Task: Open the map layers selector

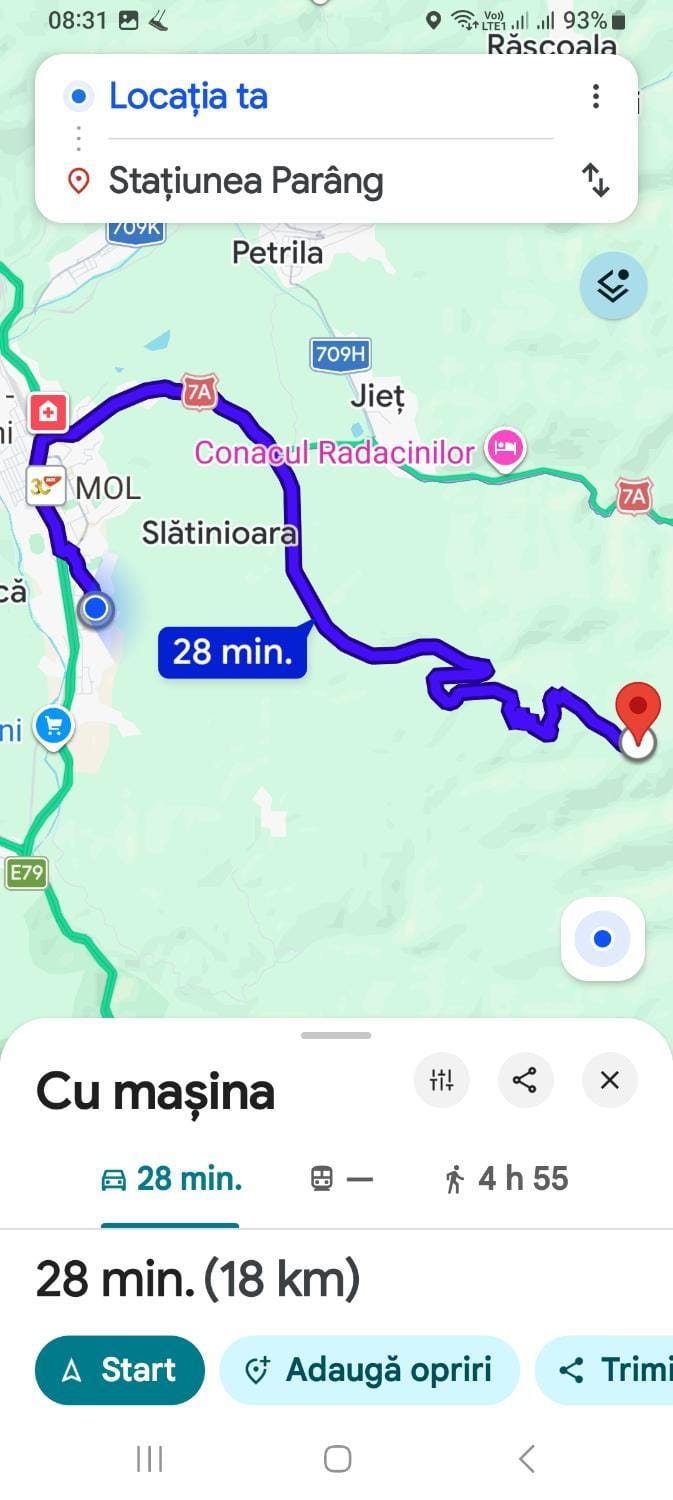Action: [x=613, y=286]
